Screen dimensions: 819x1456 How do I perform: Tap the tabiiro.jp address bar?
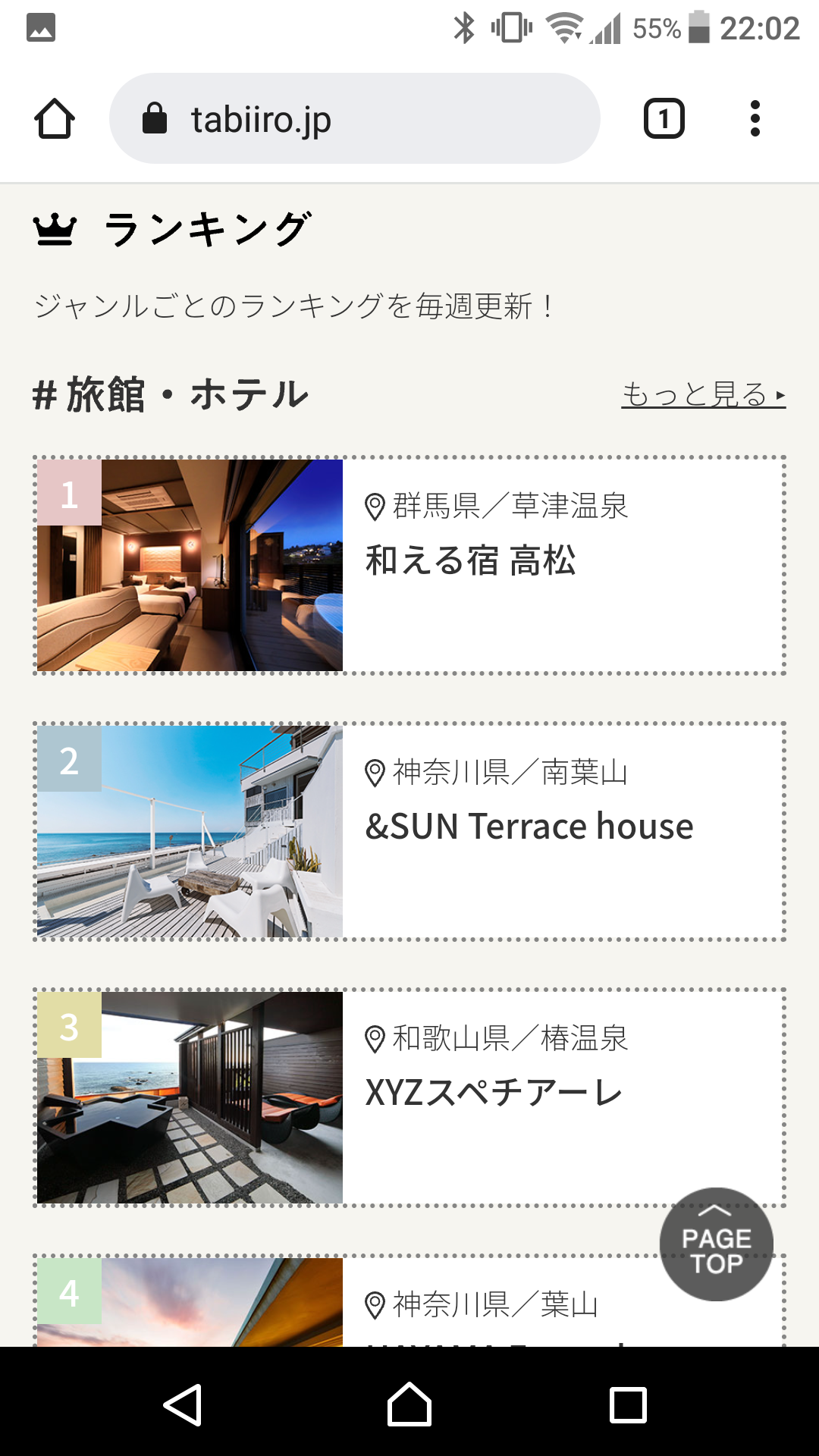pyautogui.click(x=354, y=119)
